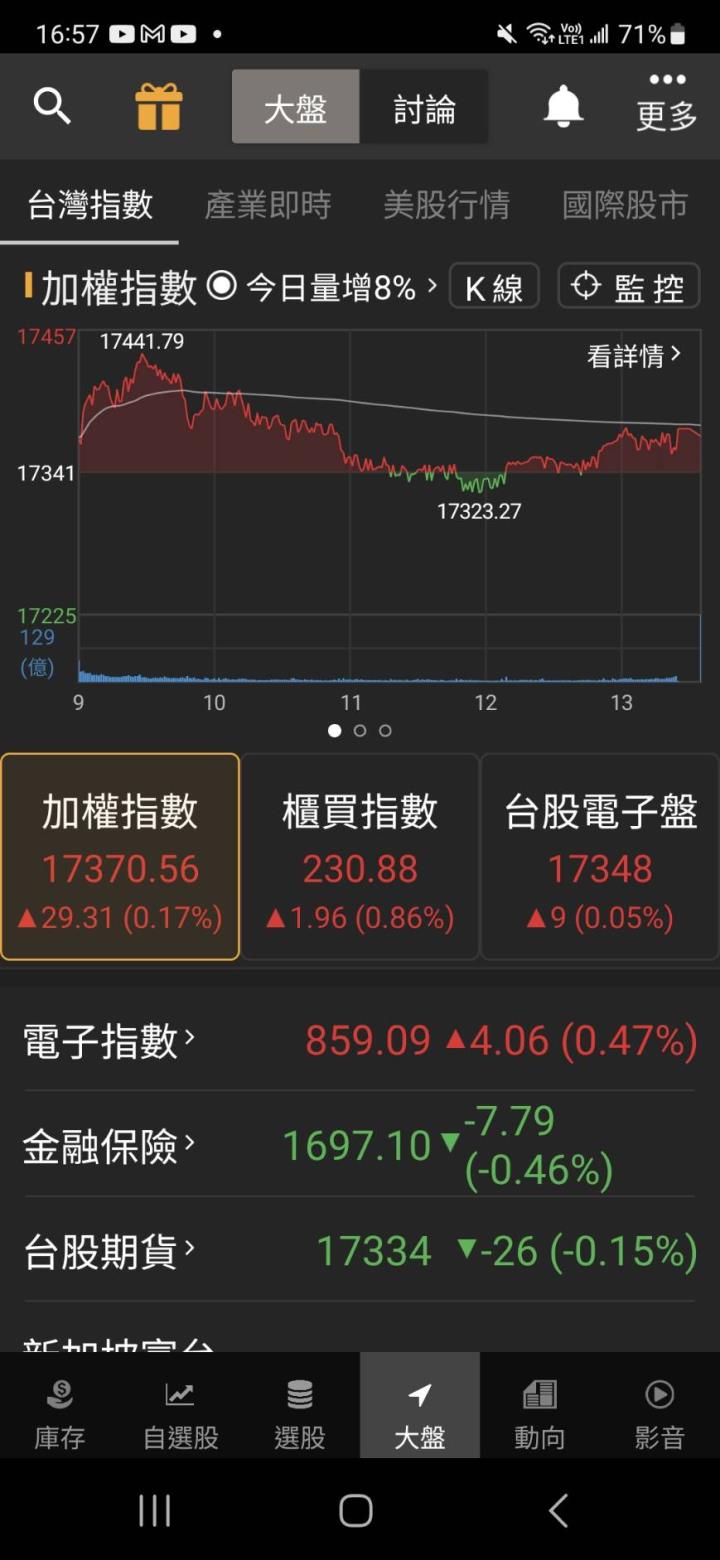Viewport: 720px width, 1560px height.
Task: Open the search magnifier icon
Action: pyautogui.click(x=52, y=105)
